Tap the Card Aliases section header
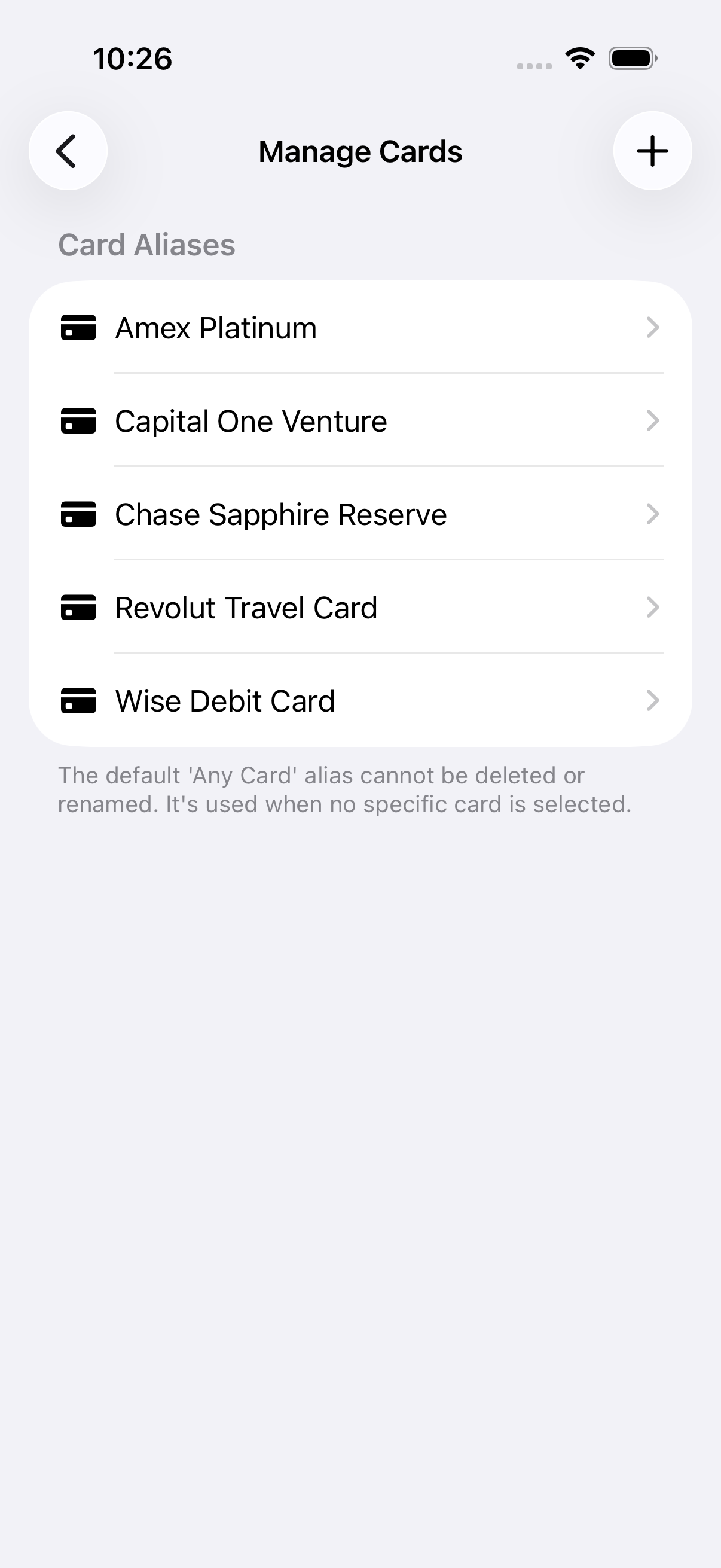721x1568 pixels. (147, 245)
